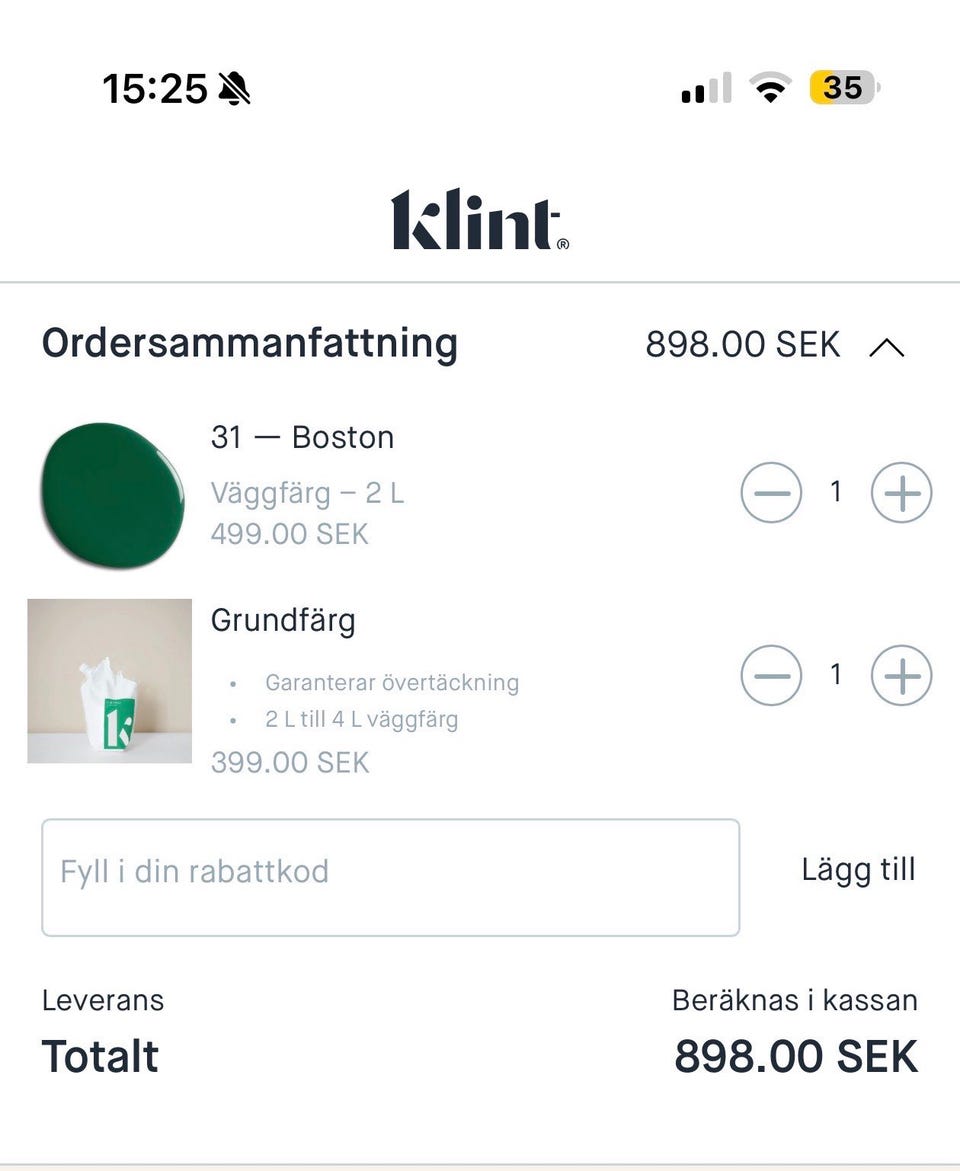Decrease quantity of 31 — Boston paint
Image resolution: width=960 pixels, height=1171 pixels.
(771, 492)
